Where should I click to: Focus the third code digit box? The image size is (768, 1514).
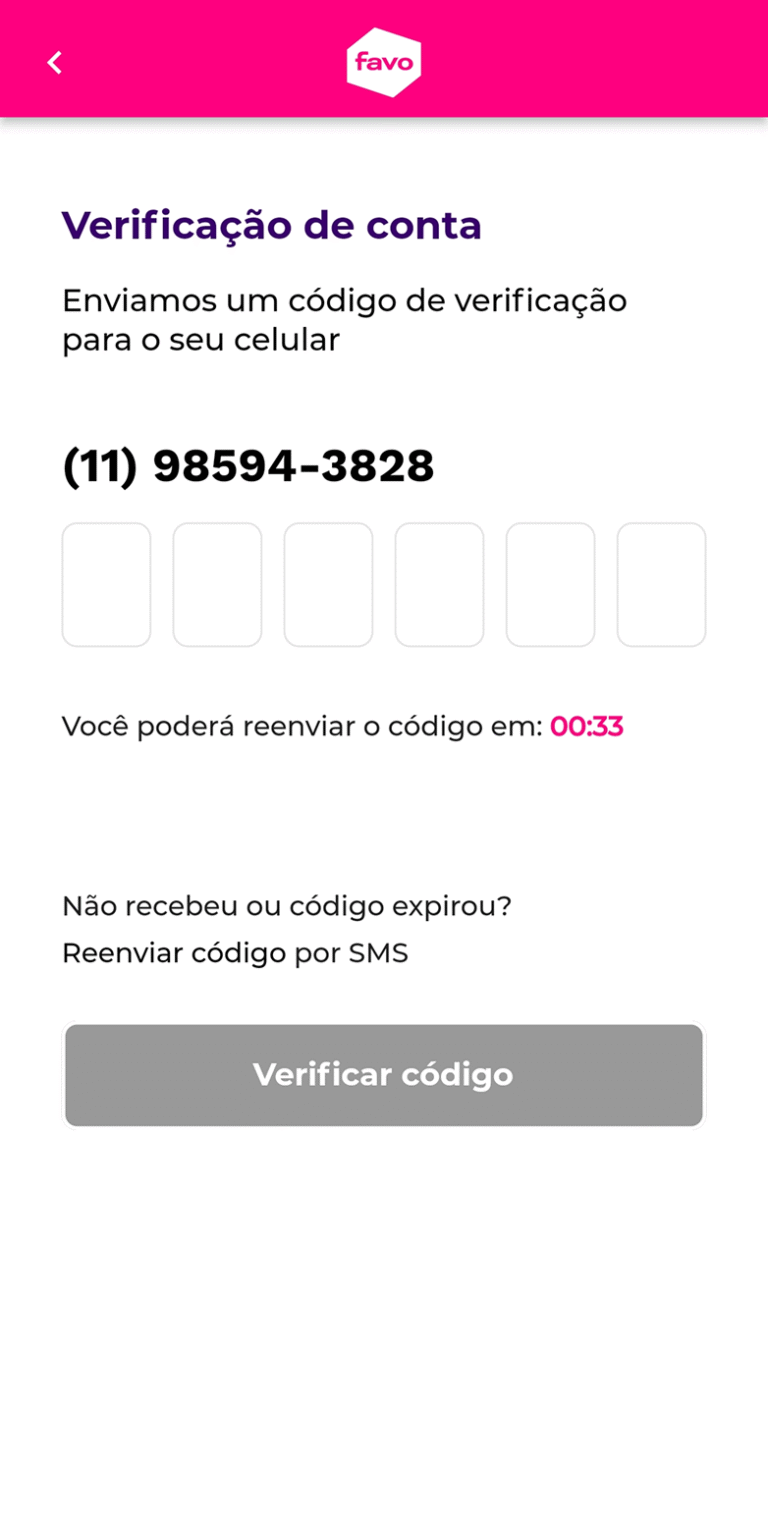[x=328, y=585]
